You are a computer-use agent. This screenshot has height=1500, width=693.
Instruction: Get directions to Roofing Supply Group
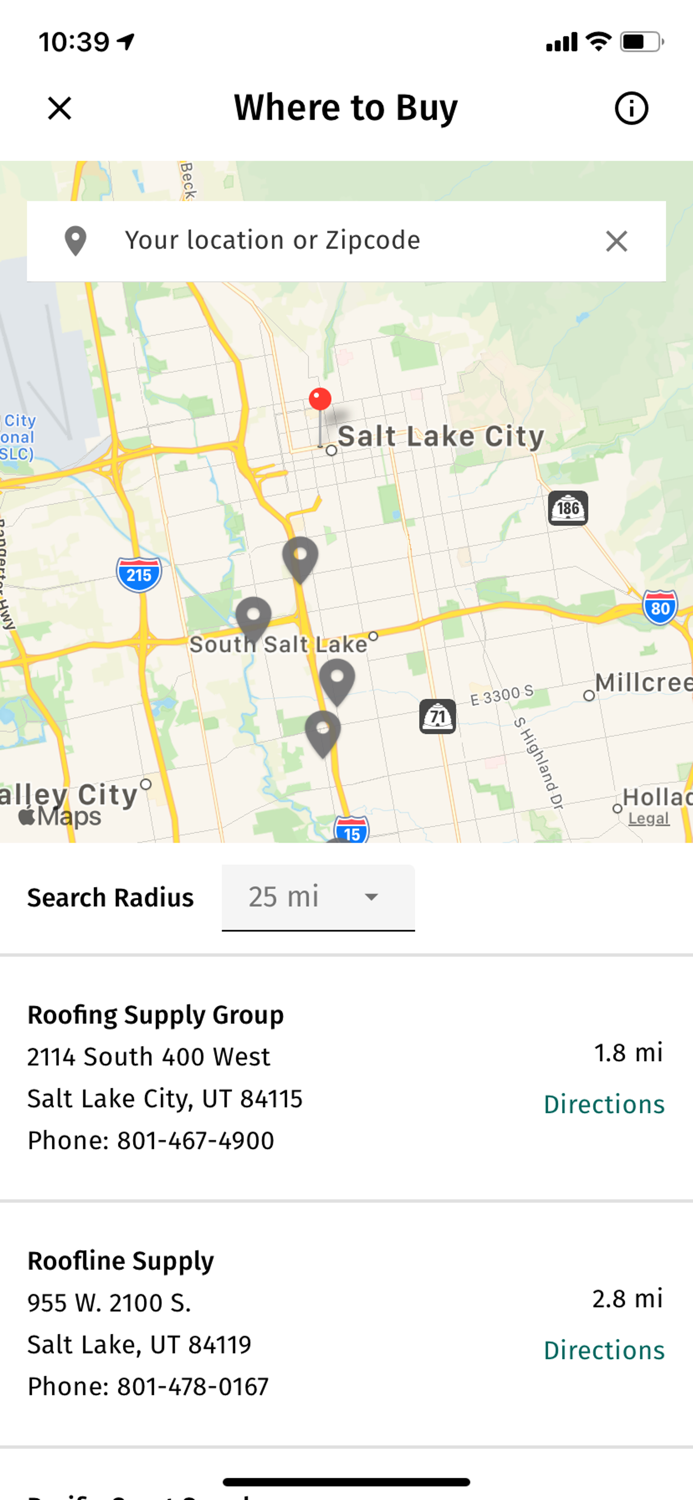pyautogui.click(x=603, y=1104)
